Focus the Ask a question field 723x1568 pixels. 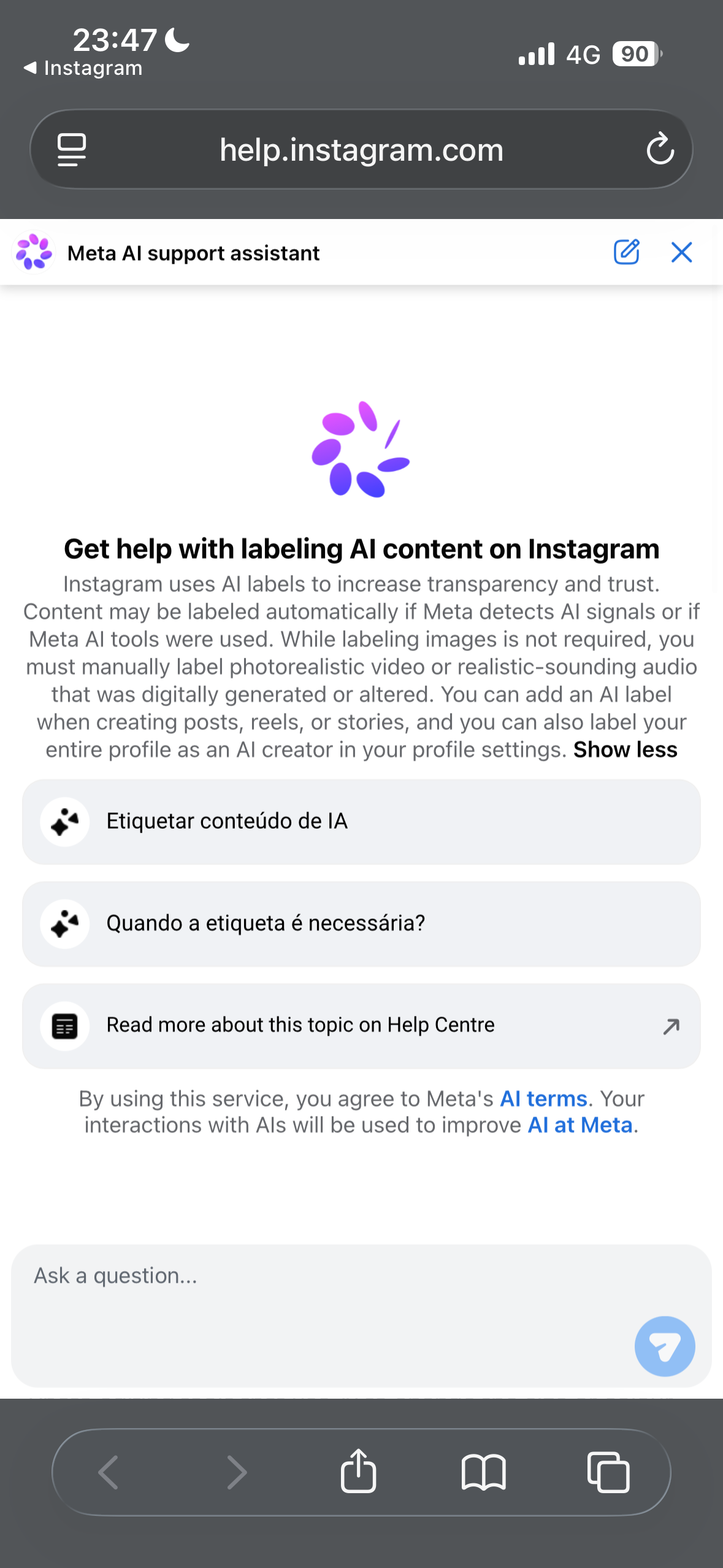[x=361, y=1315]
